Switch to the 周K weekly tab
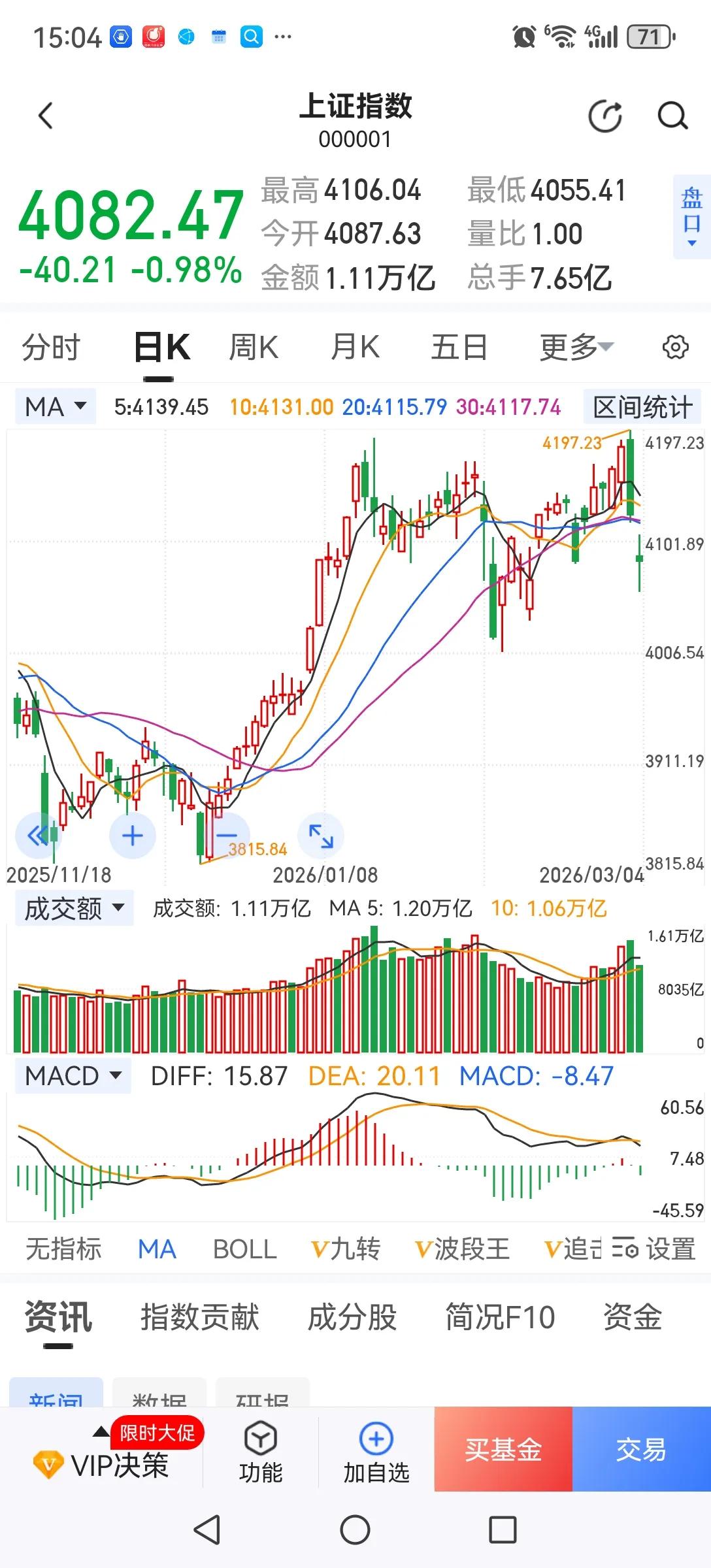The image size is (711, 1568). point(253,347)
